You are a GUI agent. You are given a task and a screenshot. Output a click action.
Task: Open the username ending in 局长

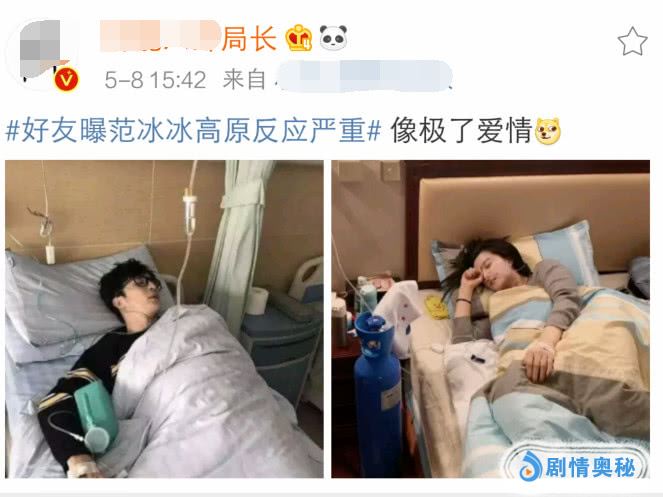click(x=190, y=38)
